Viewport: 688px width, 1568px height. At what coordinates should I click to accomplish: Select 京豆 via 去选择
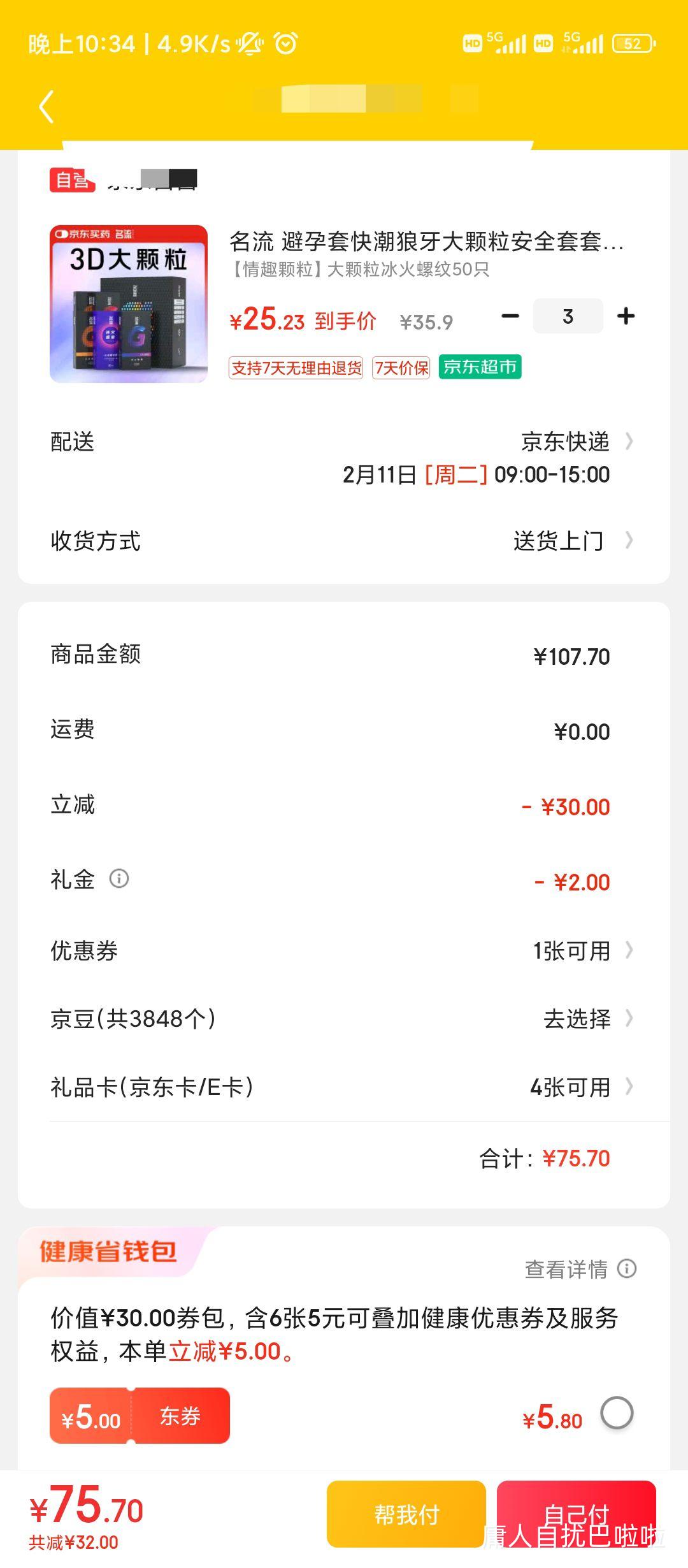(x=344, y=1019)
